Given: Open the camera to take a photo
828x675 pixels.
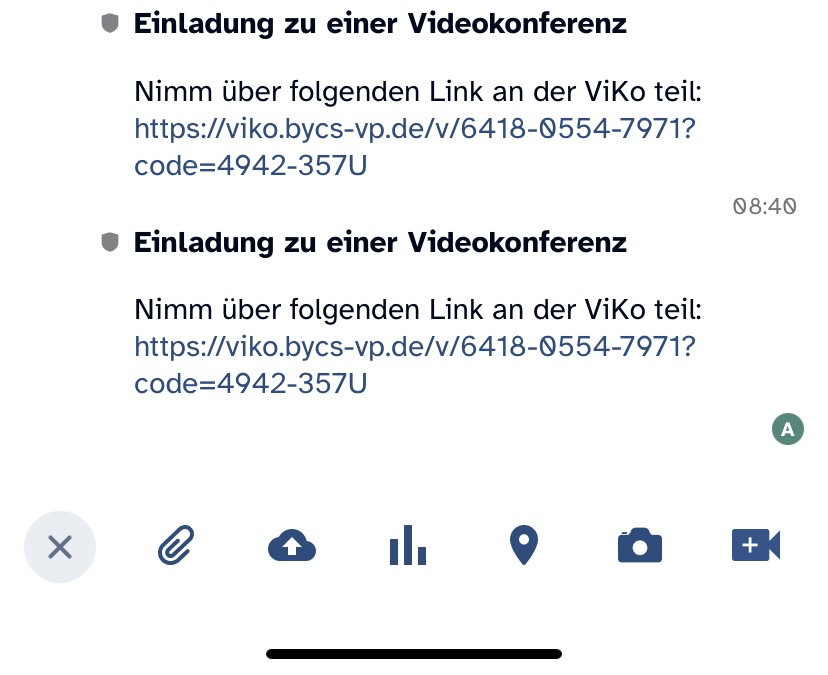Looking at the screenshot, I should pos(640,547).
